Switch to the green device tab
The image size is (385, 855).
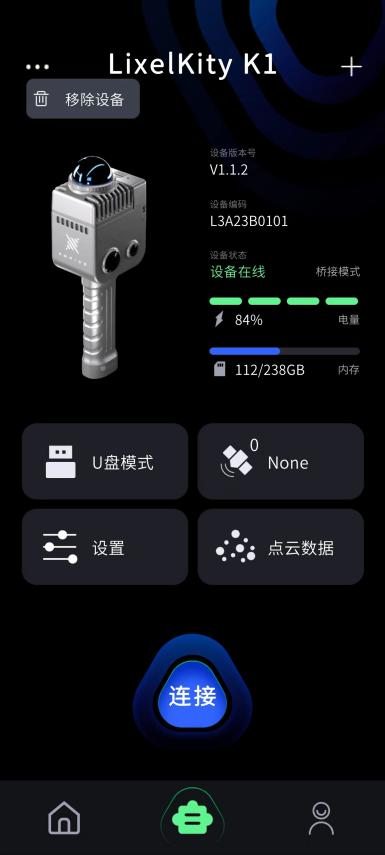point(192,817)
